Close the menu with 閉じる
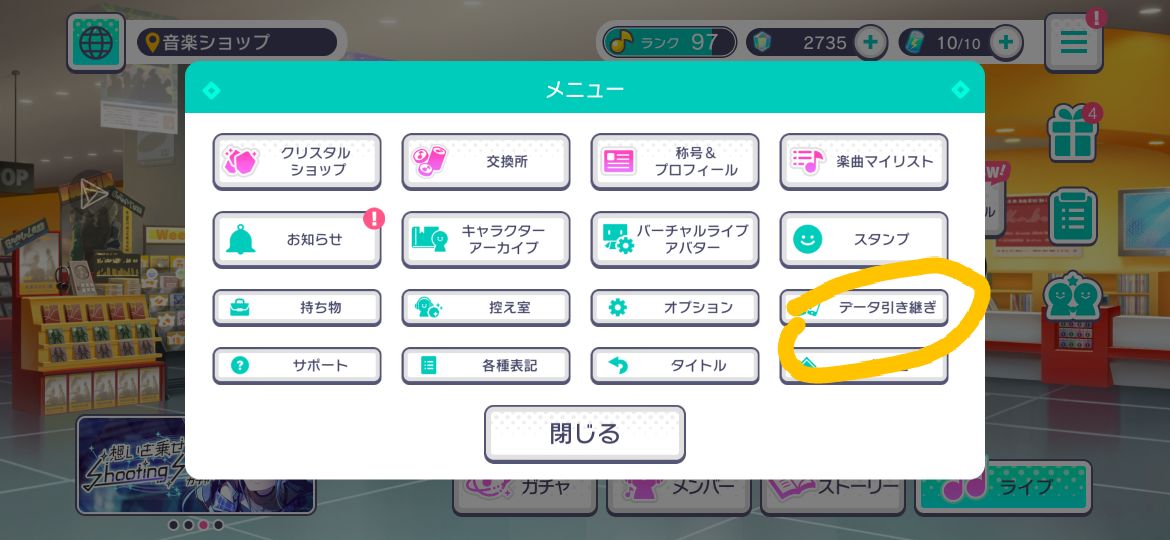This screenshot has width=1170, height=540. click(585, 433)
